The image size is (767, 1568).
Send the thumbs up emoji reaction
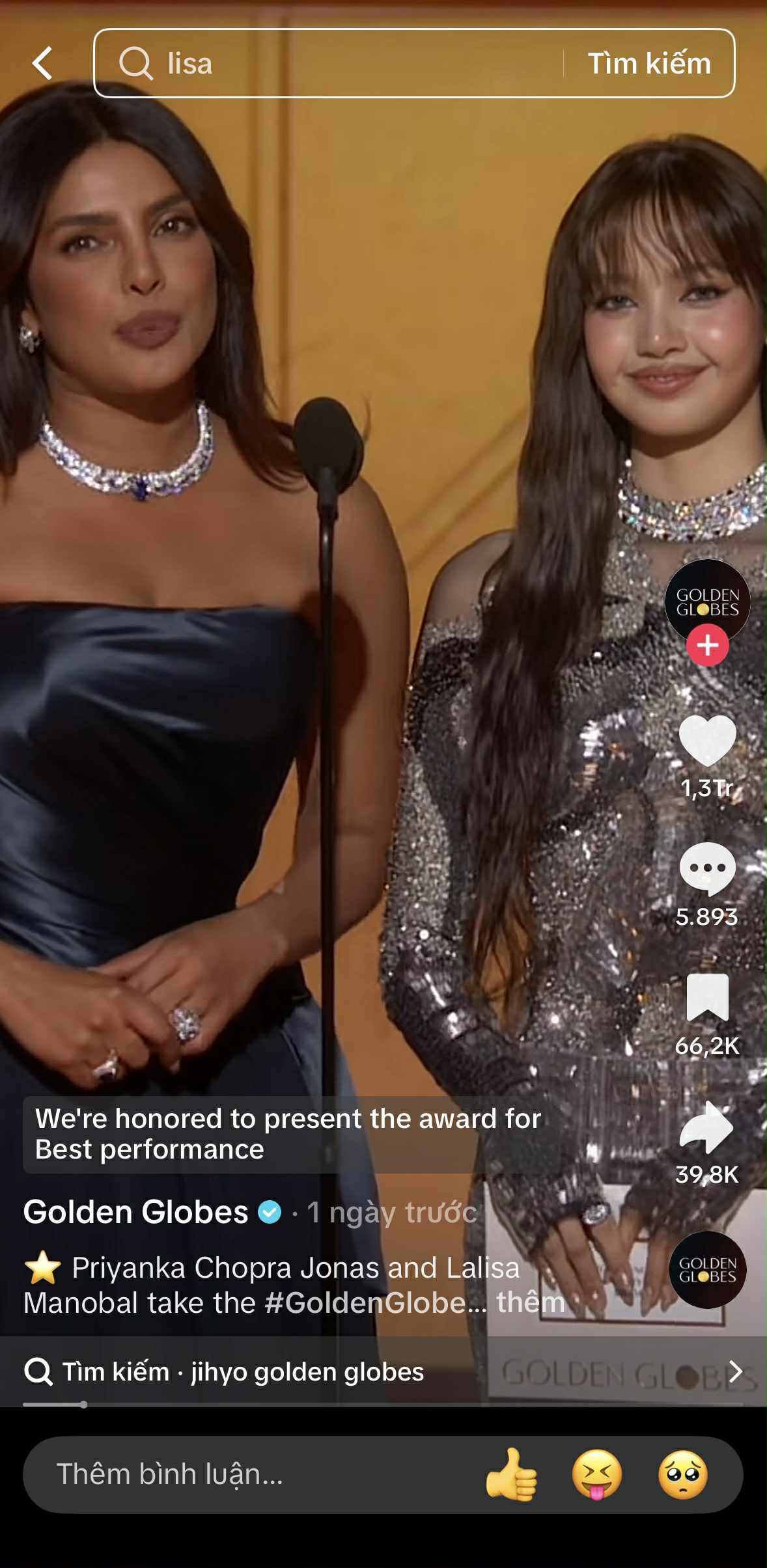coord(512,1474)
